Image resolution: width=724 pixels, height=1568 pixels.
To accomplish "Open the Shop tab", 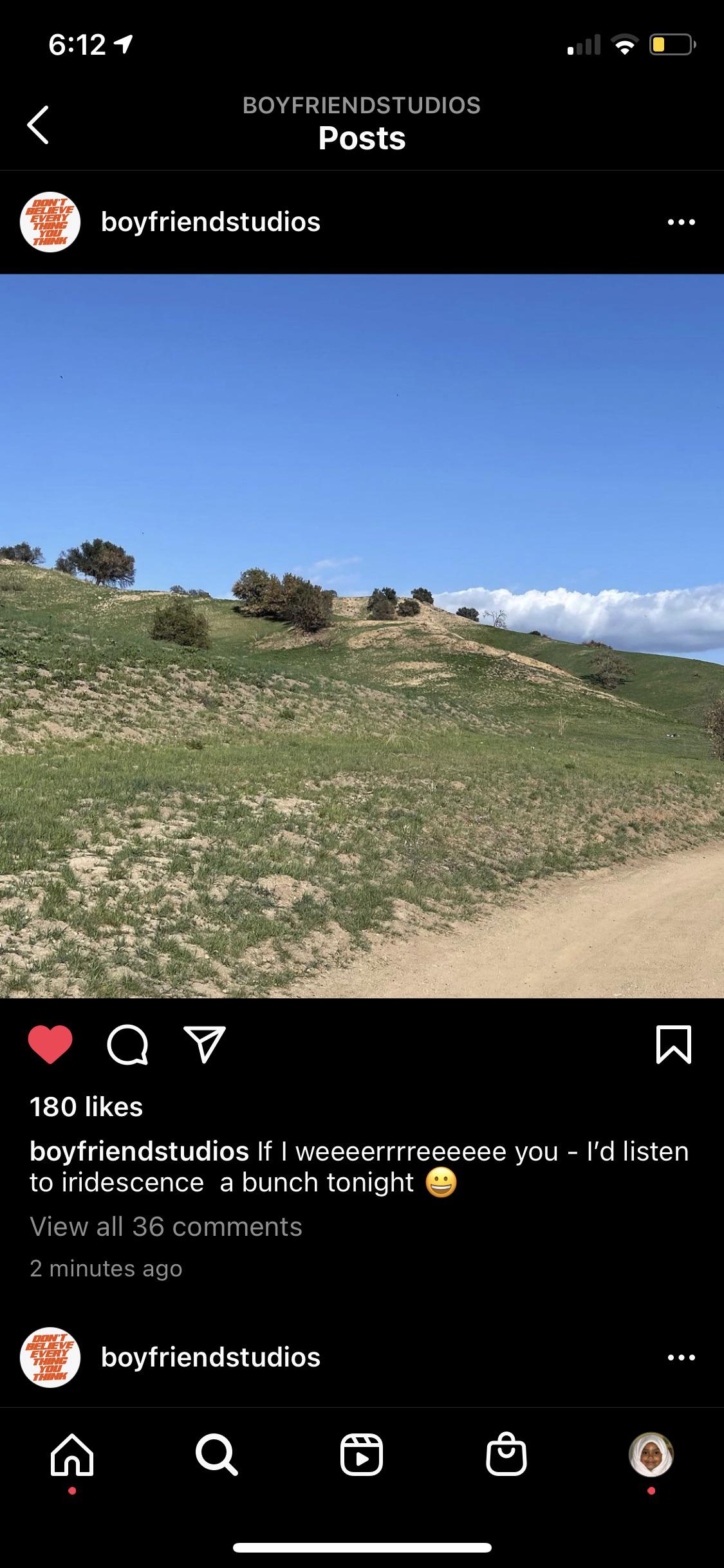I will click(x=506, y=1455).
